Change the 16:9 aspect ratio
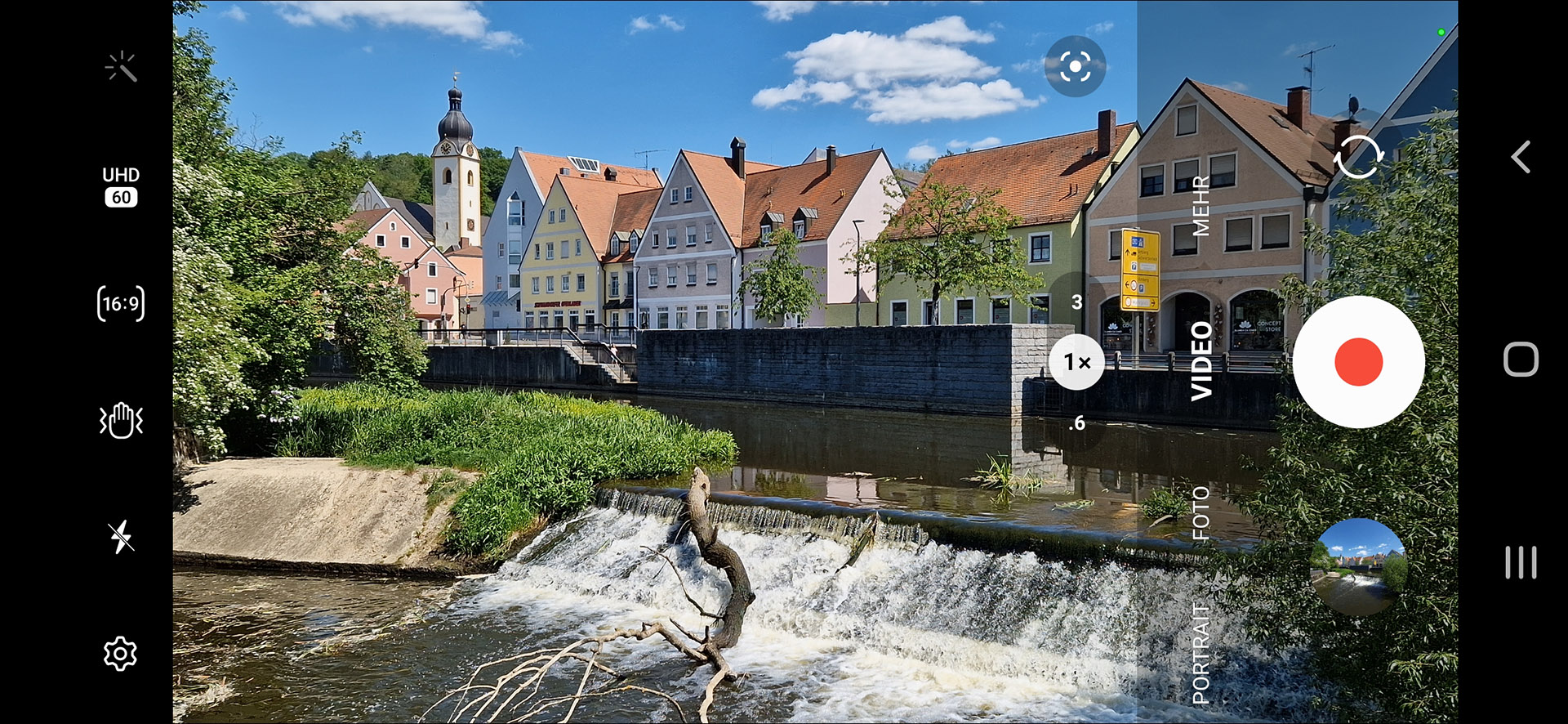This screenshot has width=1568, height=724. click(121, 304)
